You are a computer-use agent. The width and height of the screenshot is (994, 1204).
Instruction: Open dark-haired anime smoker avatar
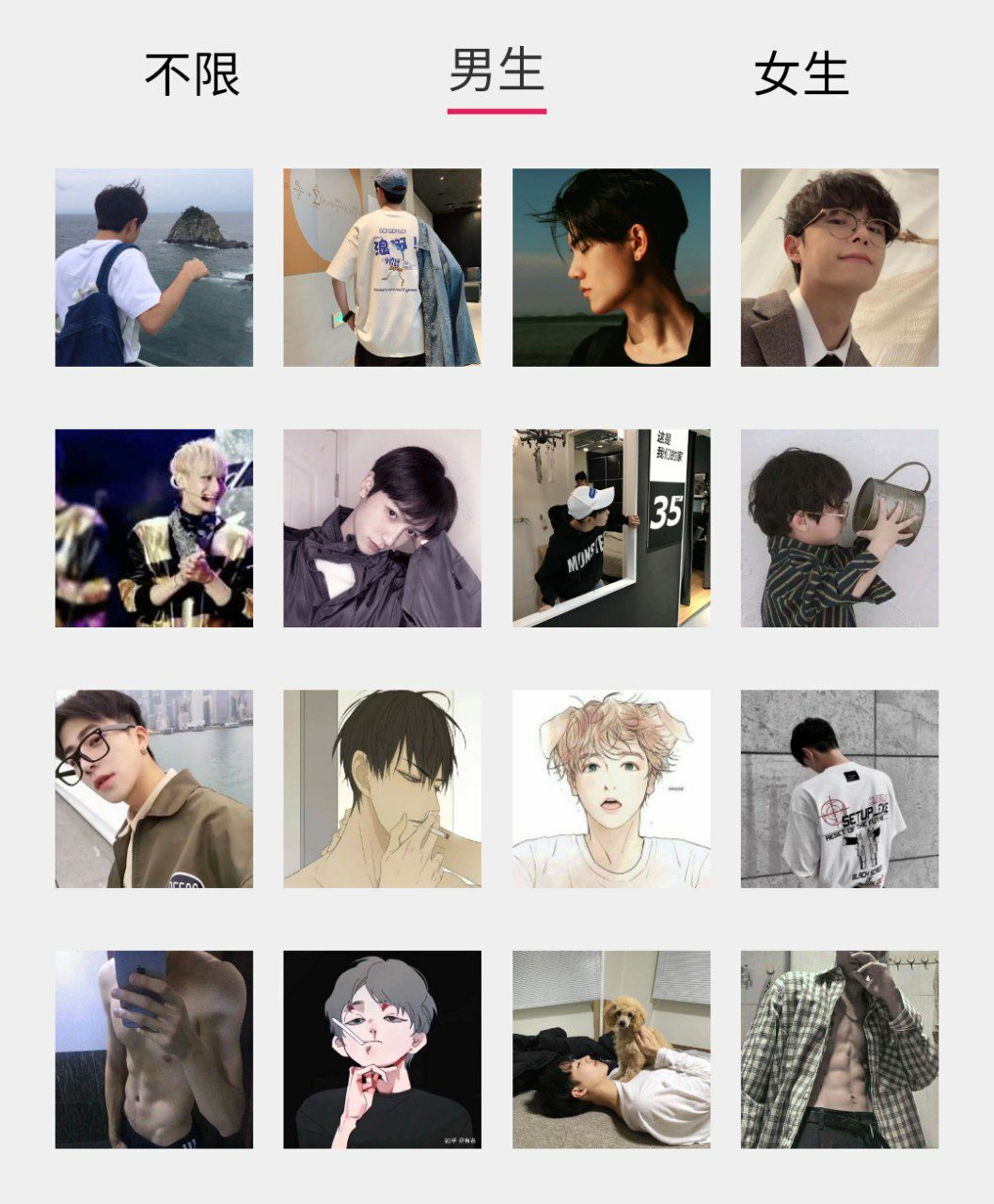click(382, 788)
